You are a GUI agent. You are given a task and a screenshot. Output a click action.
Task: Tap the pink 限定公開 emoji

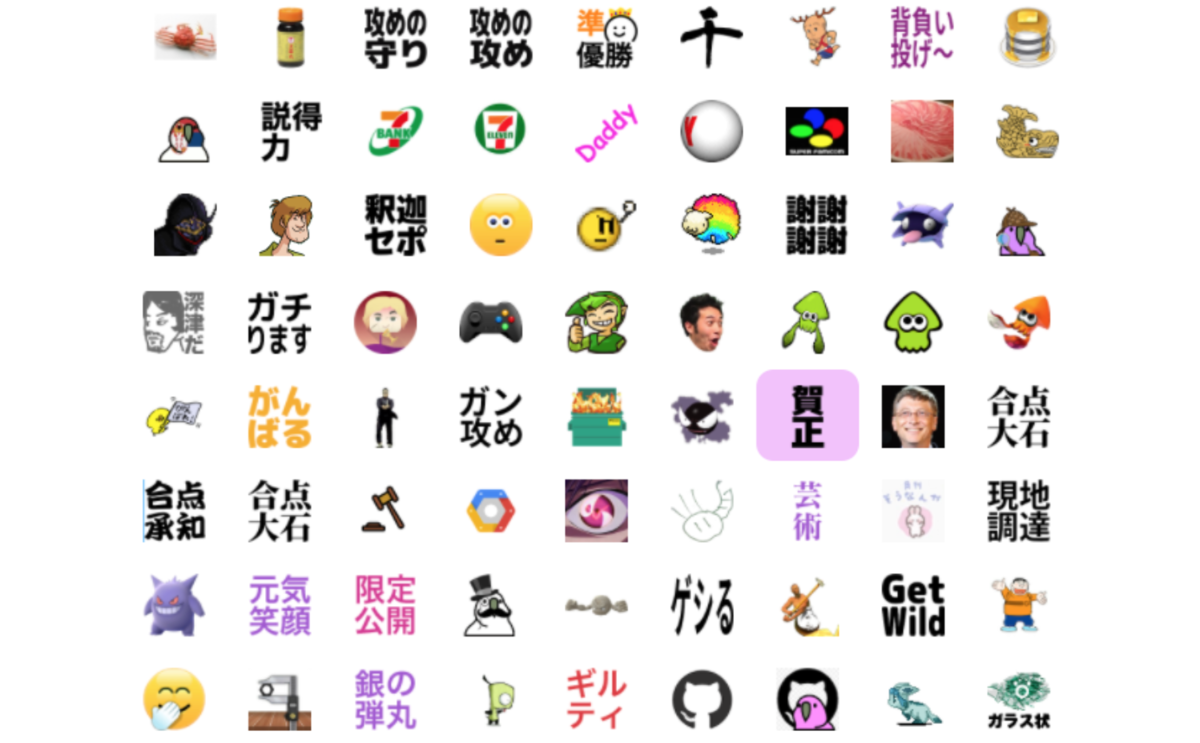coord(385,604)
